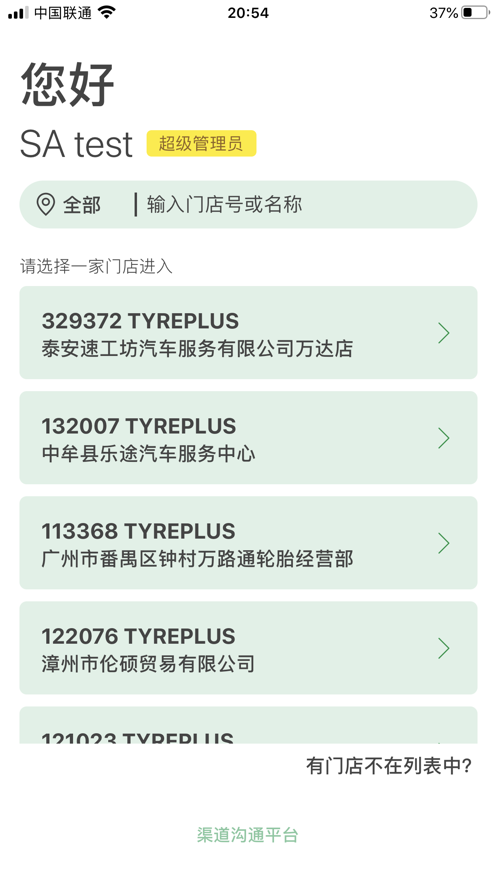Open store 122076 TYREPLUS 漳州市伦硕贸易
Screen dimensions: 497x883
[248, 648]
